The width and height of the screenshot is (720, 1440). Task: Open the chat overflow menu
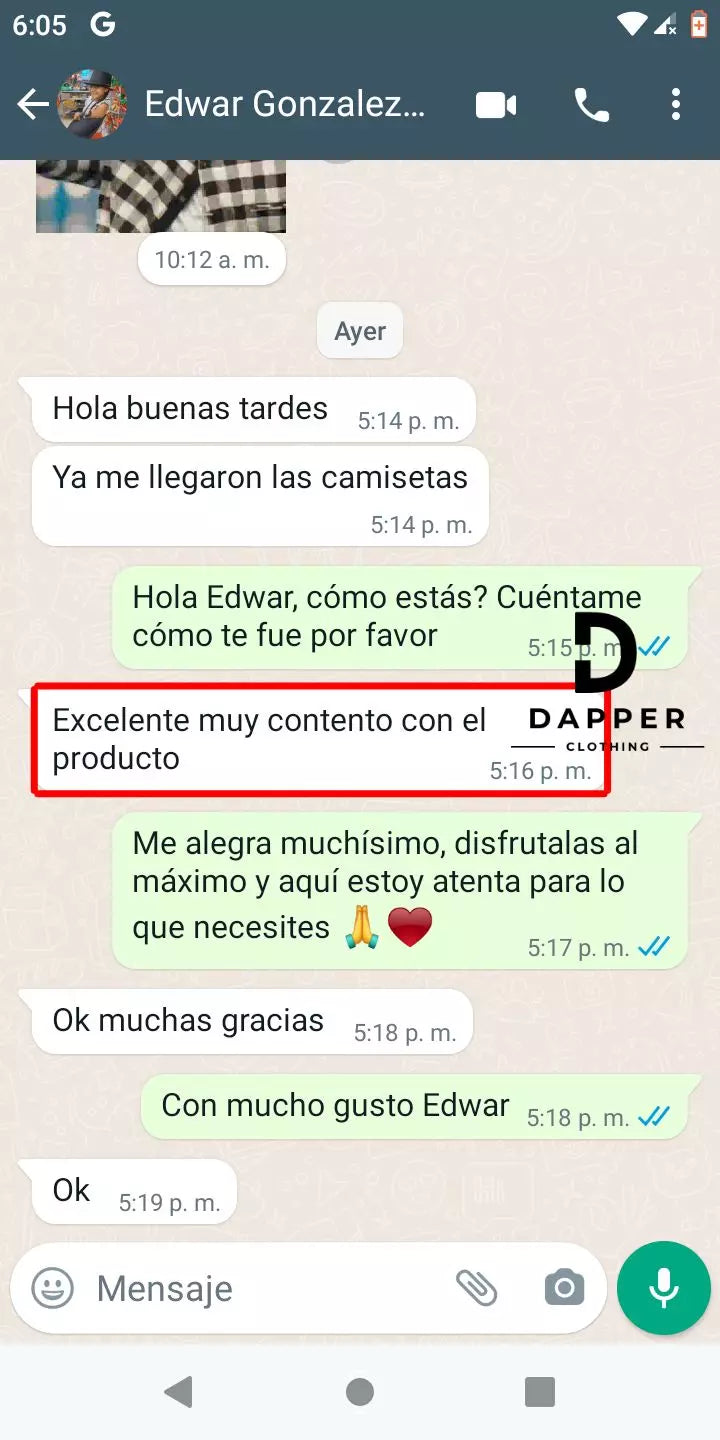tap(676, 104)
